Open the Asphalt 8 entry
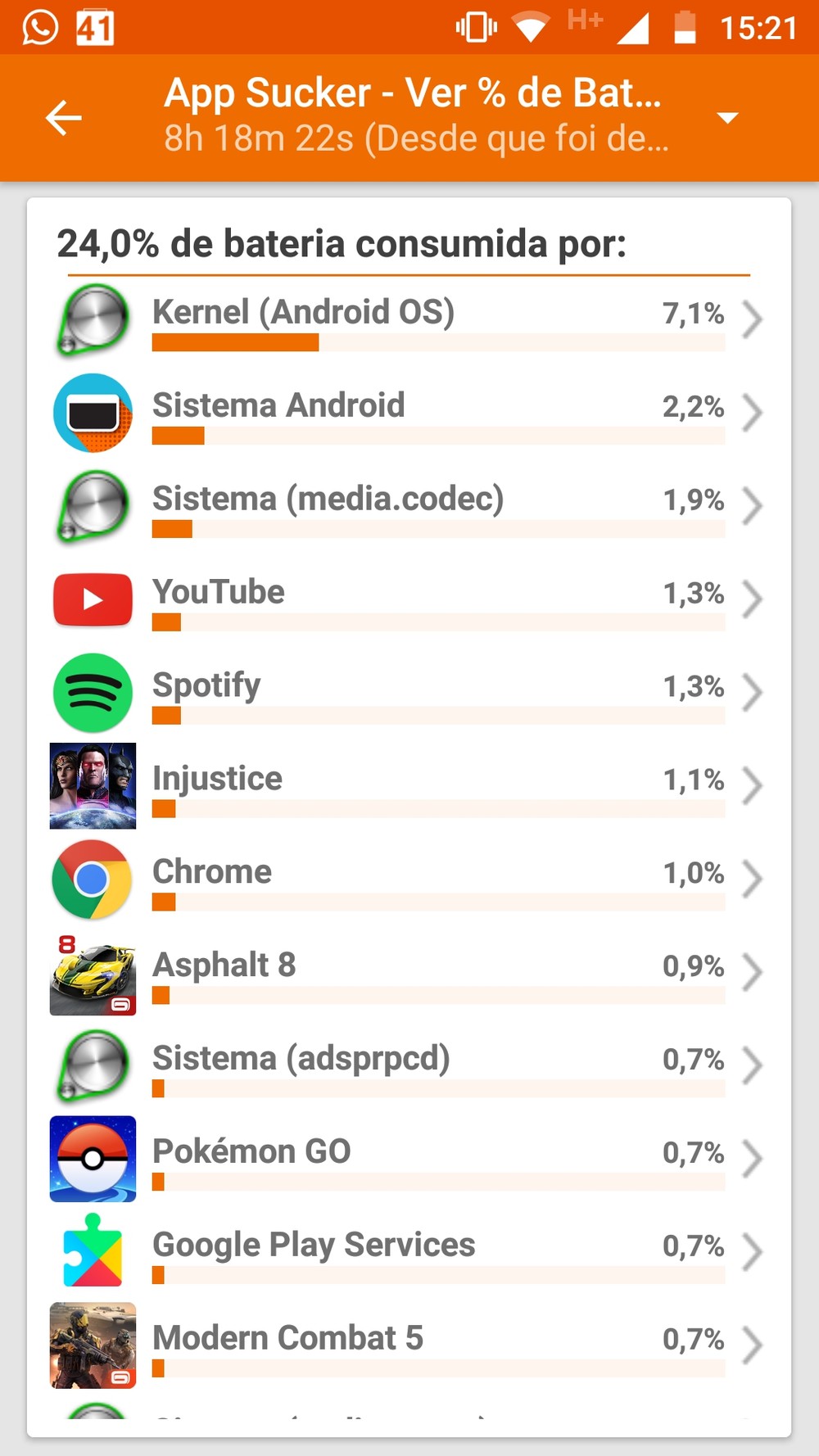 [409, 973]
